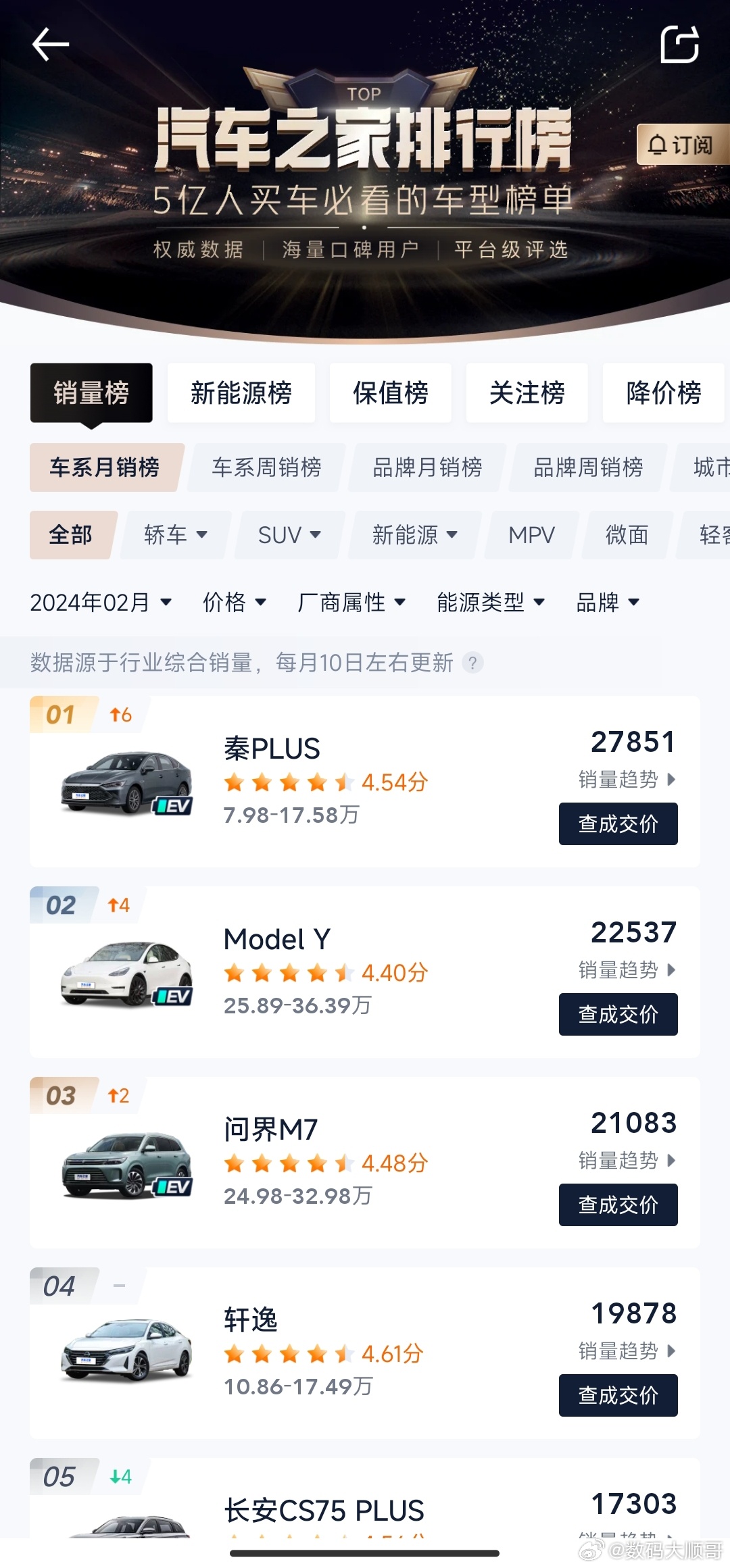
Task: Switch to the 新能源榜 tab
Action: click(x=241, y=393)
